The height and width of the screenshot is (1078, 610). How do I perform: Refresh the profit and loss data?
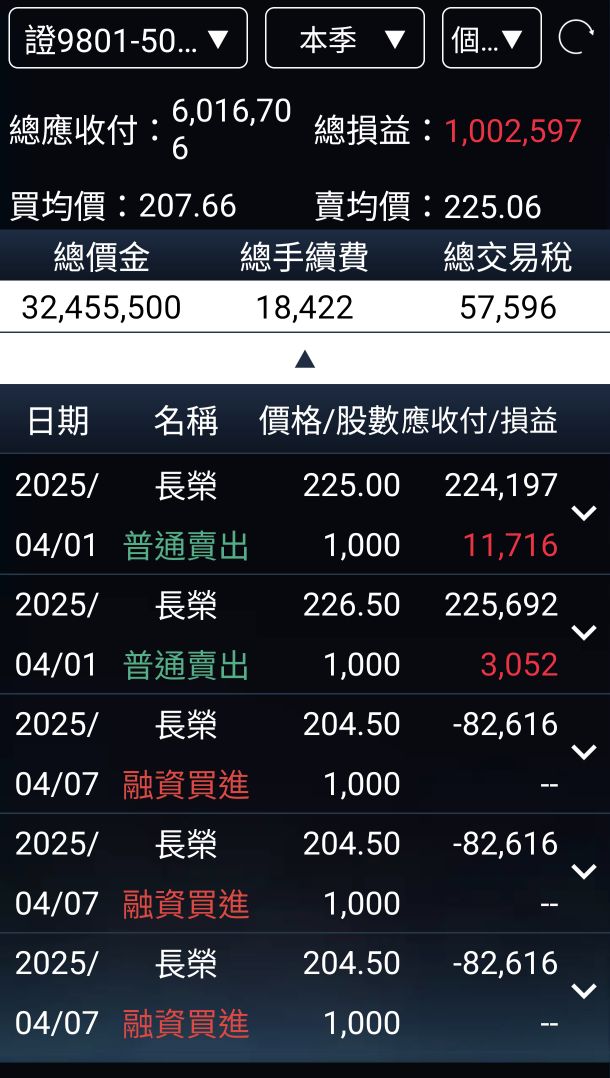coord(575,39)
